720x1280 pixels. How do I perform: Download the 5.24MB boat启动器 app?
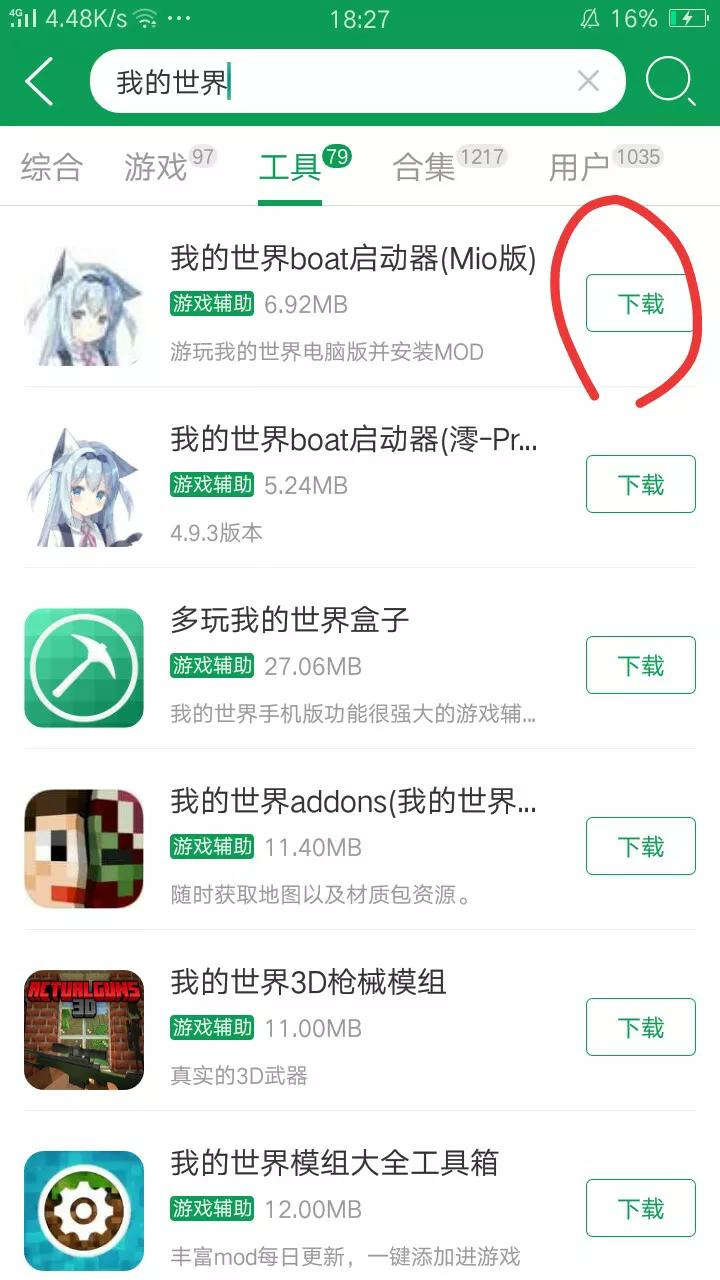point(640,484)
